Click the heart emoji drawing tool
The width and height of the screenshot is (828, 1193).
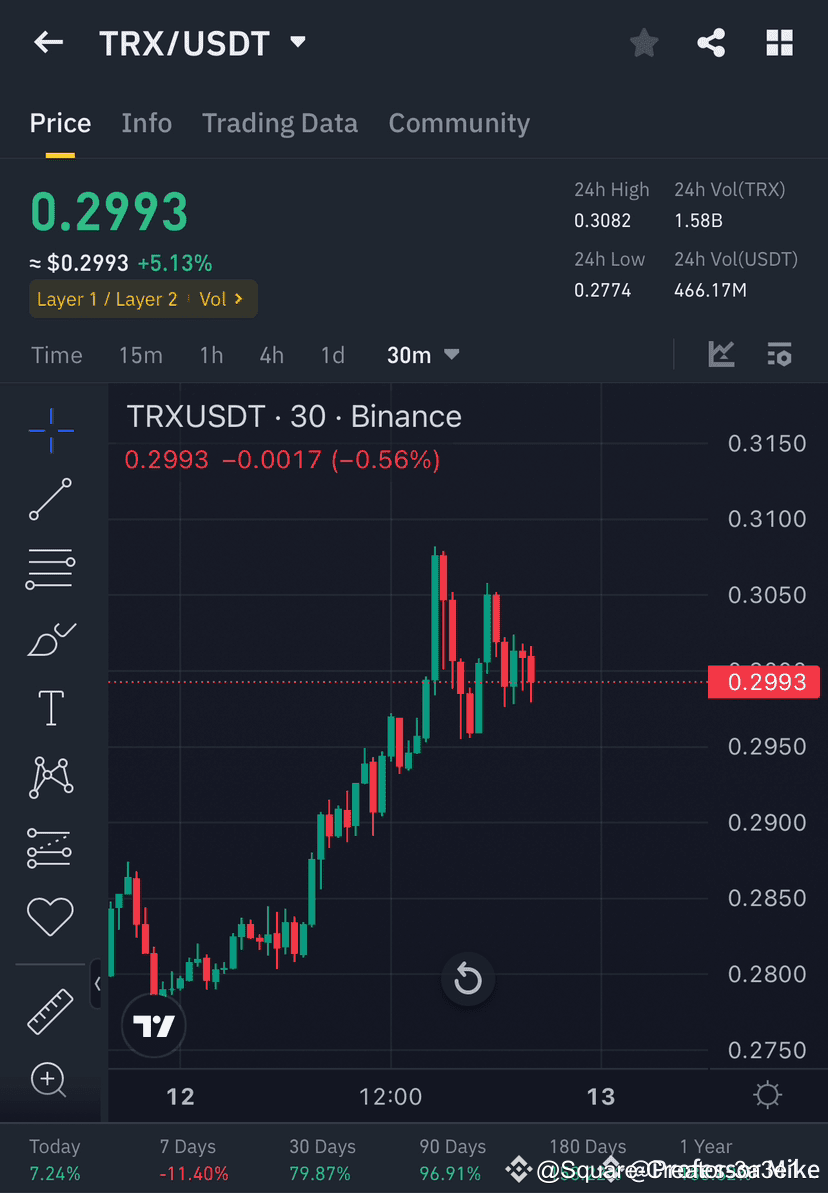50,916
